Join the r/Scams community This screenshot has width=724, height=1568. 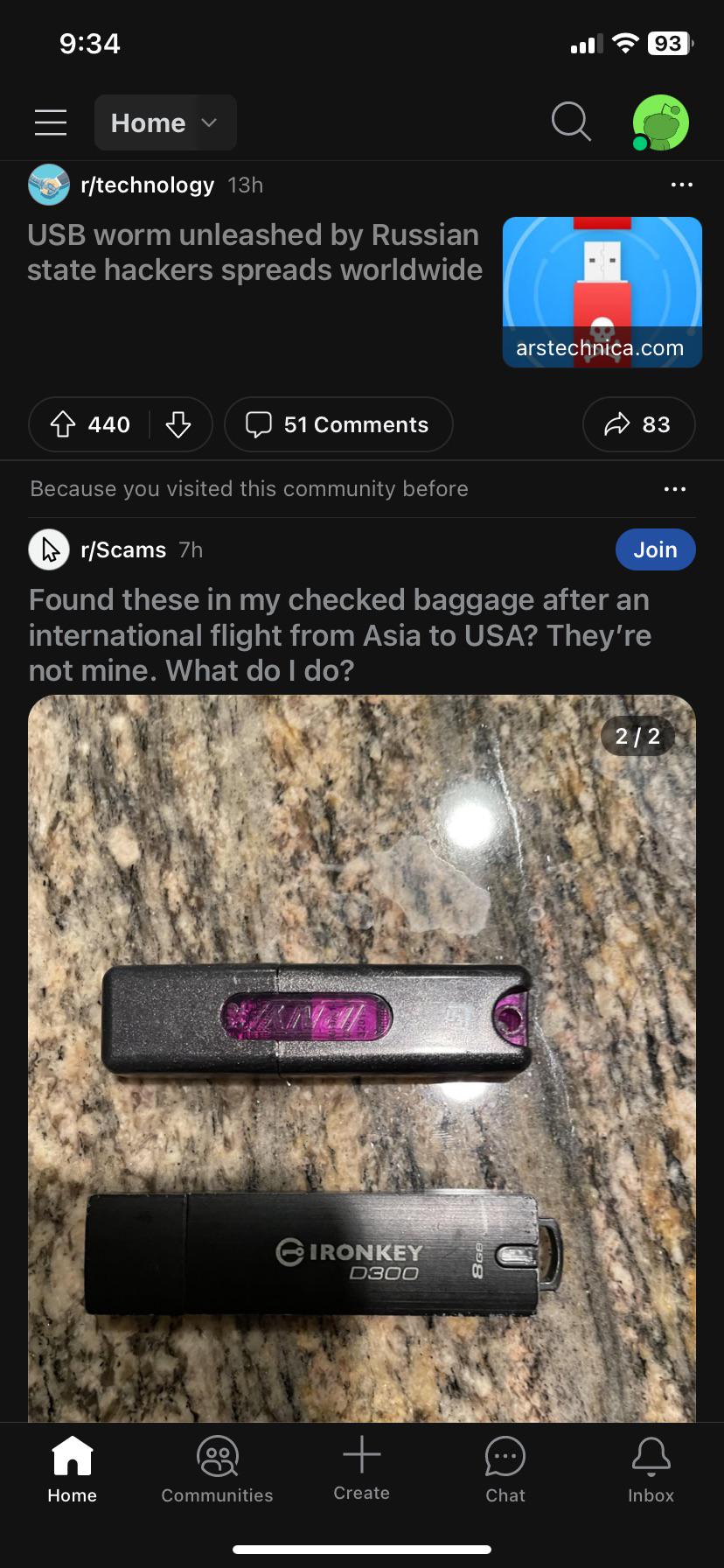(655, 549)
